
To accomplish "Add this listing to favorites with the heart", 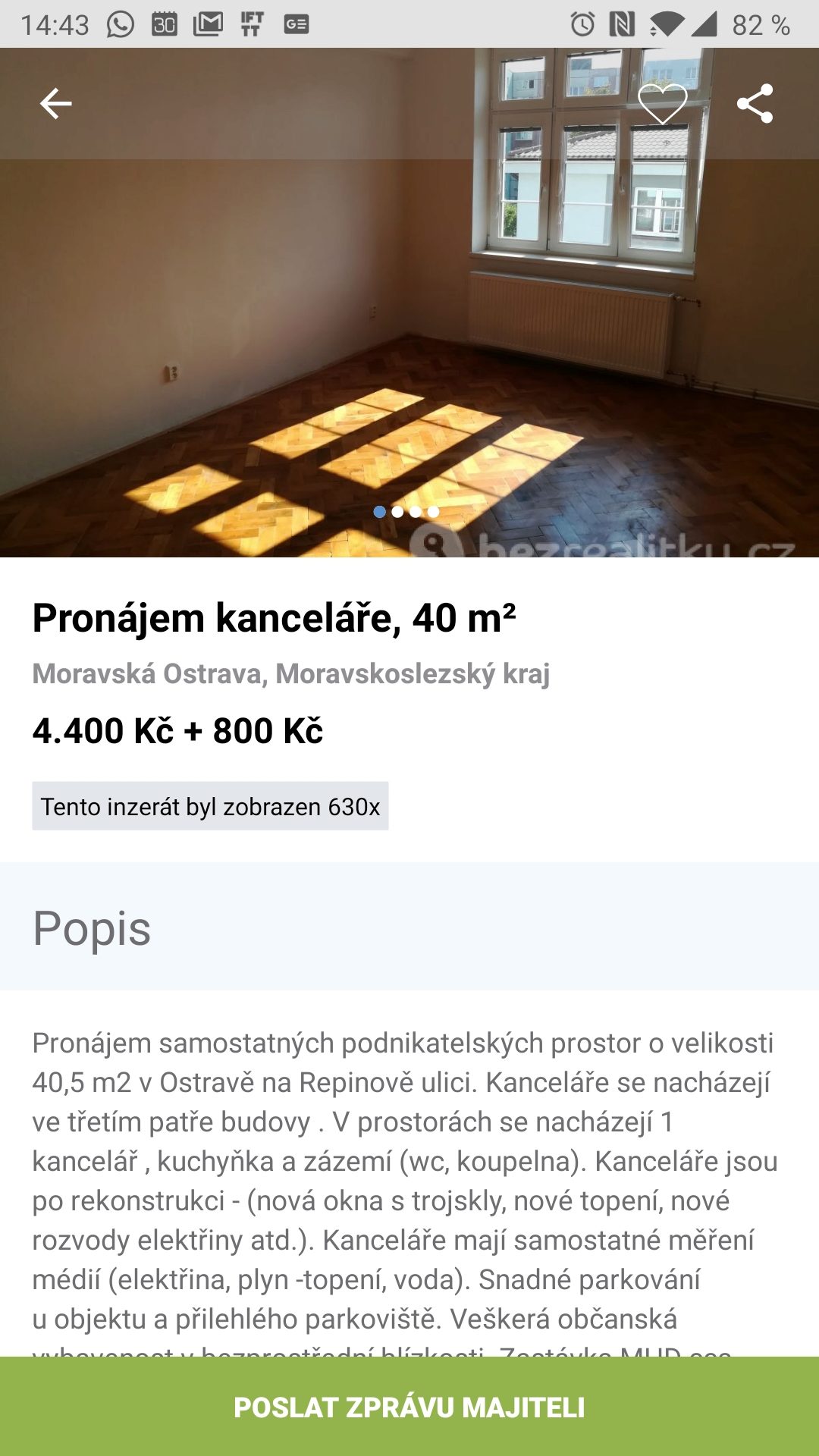I will pos(662,104).
